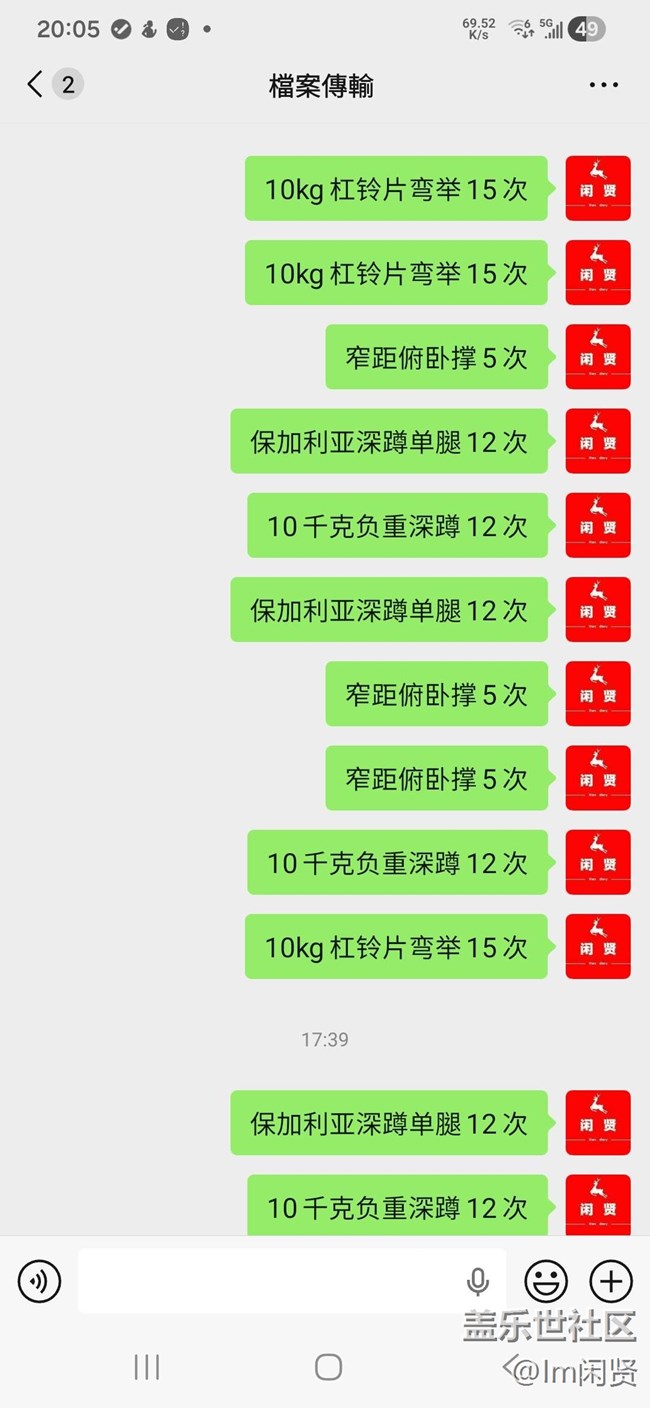Open the emoji picker
The image size is (650, 1408).
(x=546, y=1281)
